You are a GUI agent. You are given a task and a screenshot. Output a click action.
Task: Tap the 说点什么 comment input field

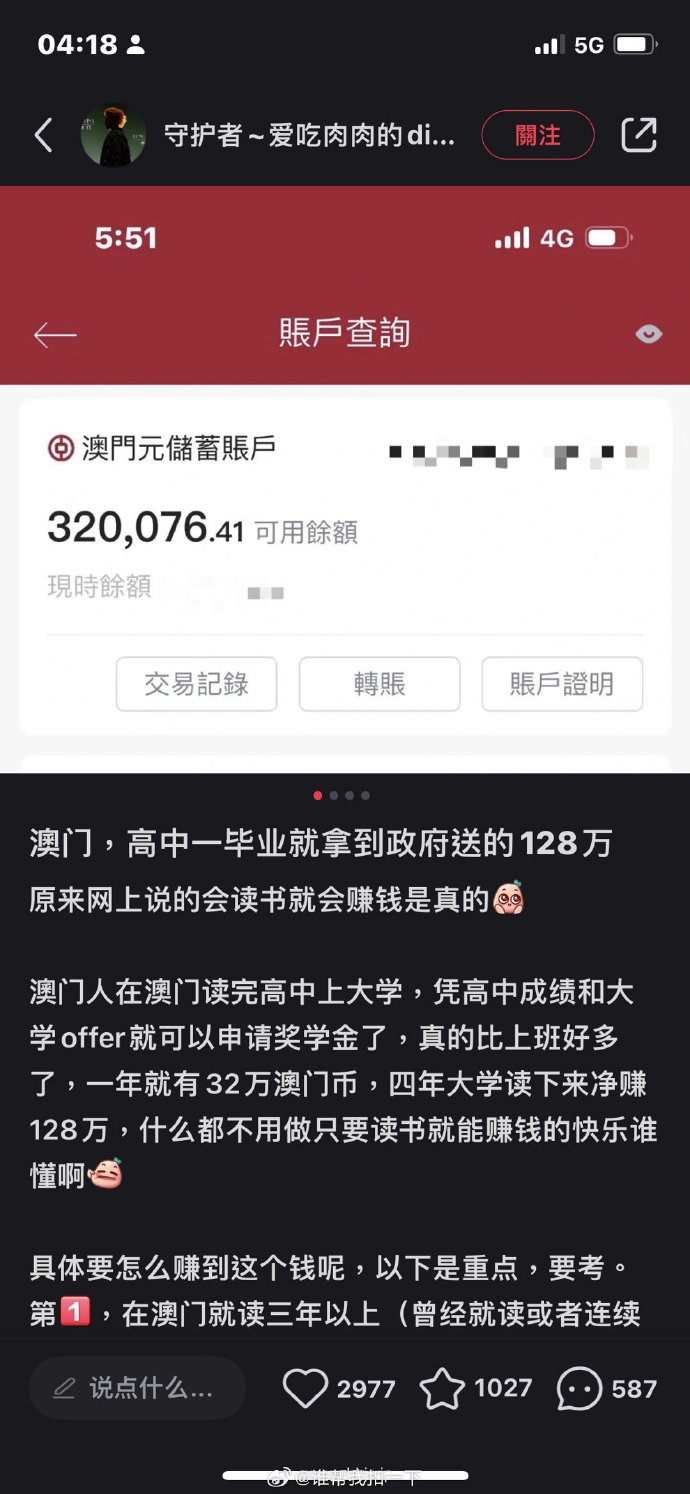tap(137, 1388)
